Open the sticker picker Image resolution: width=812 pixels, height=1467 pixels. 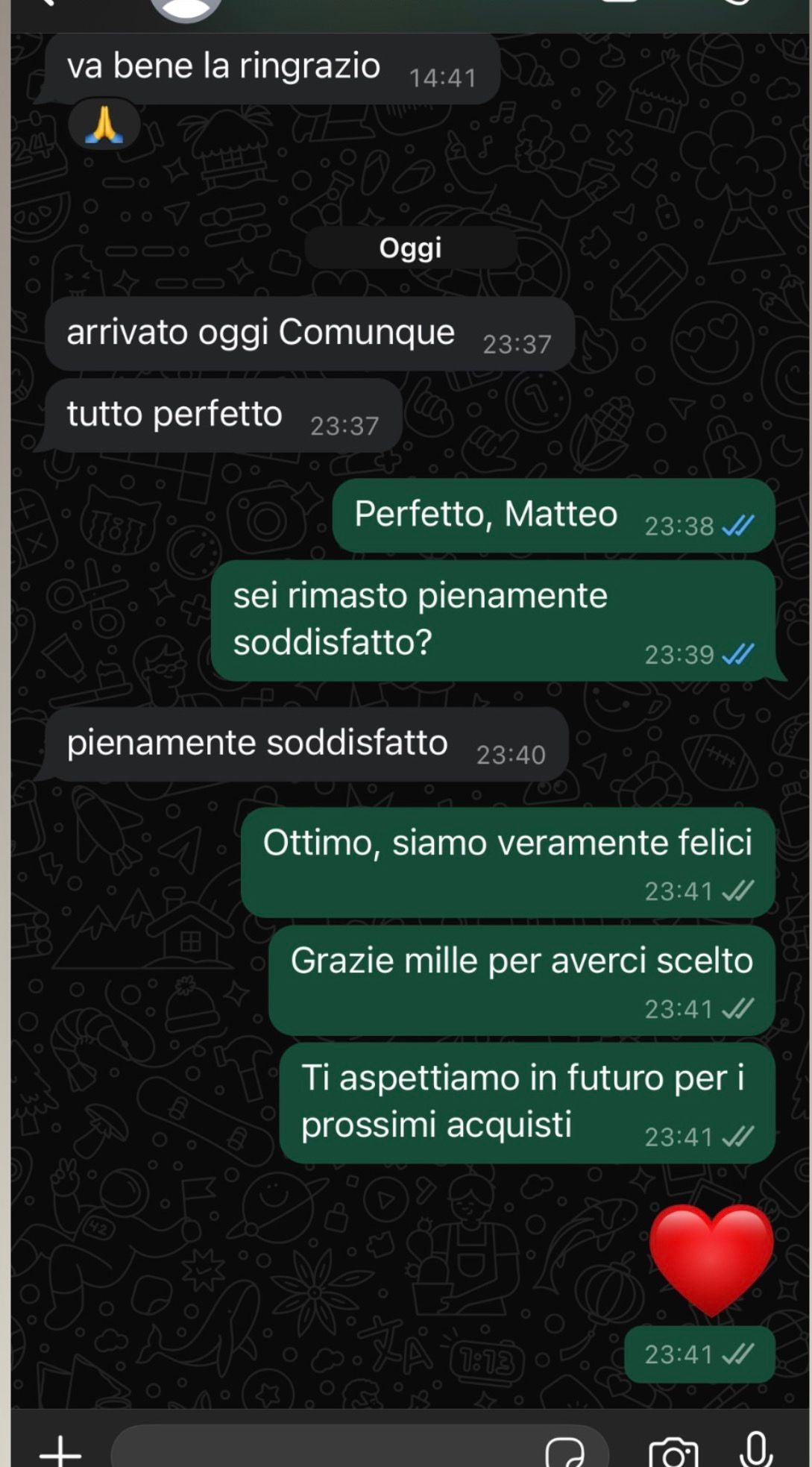(564, 1452)
